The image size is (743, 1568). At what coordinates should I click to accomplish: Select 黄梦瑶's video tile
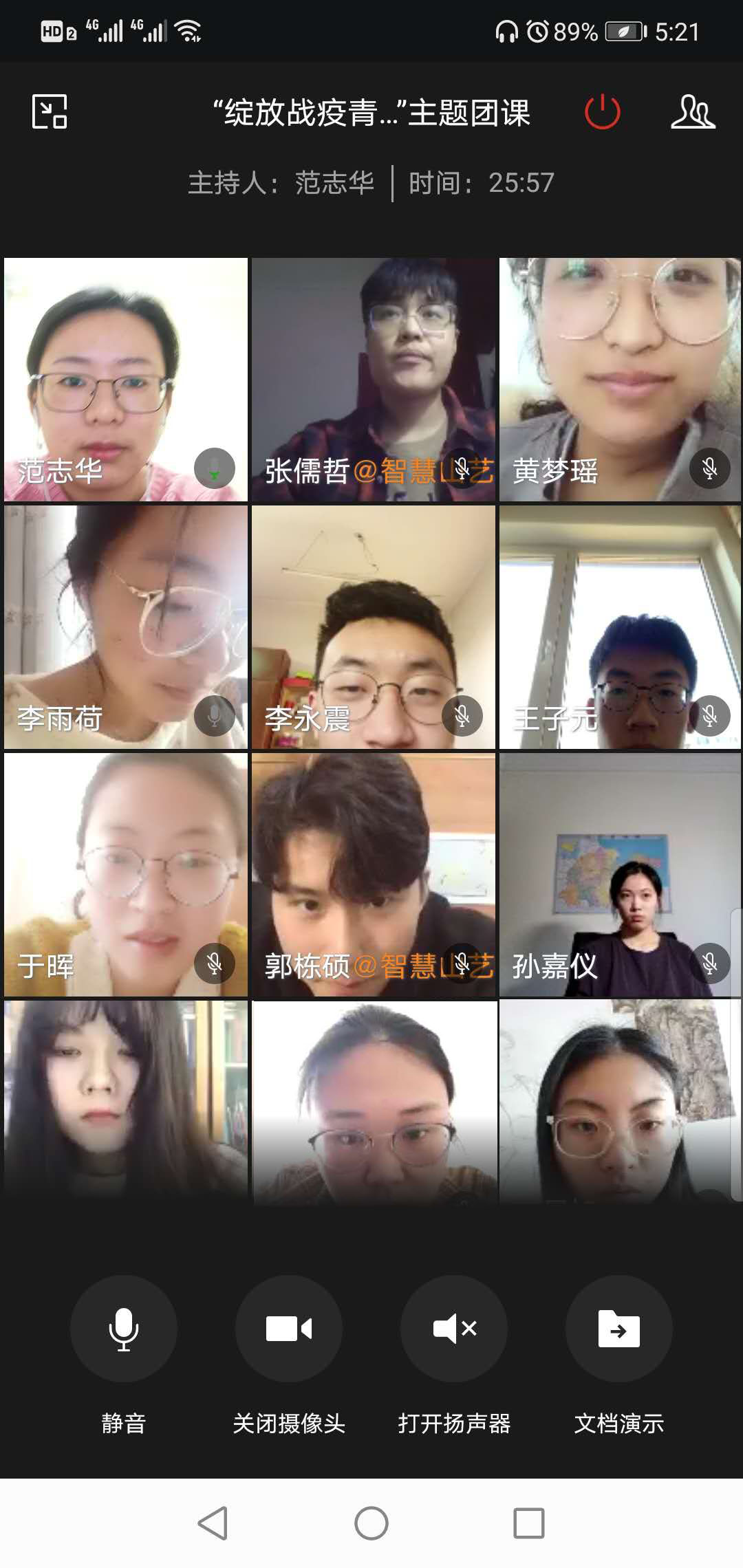(x=619, y=378)
